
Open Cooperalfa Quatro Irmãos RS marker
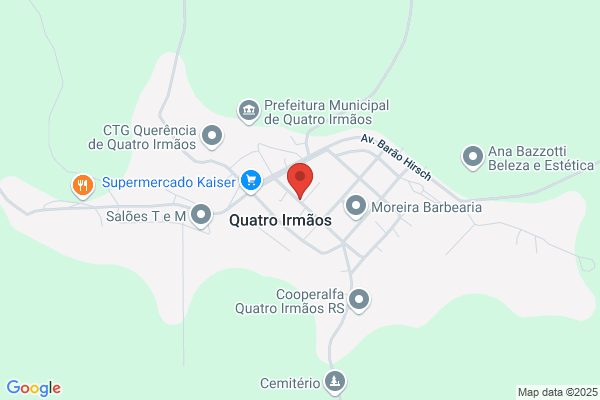click(x=359, y=300)
